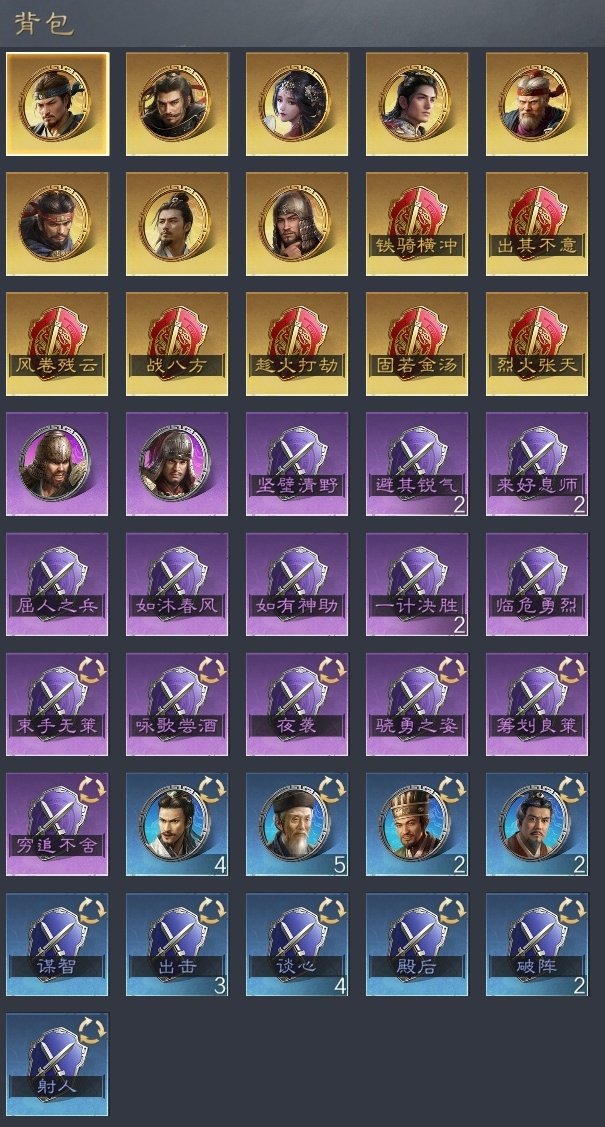Select the 夜袭 skill item

point(297,703)
